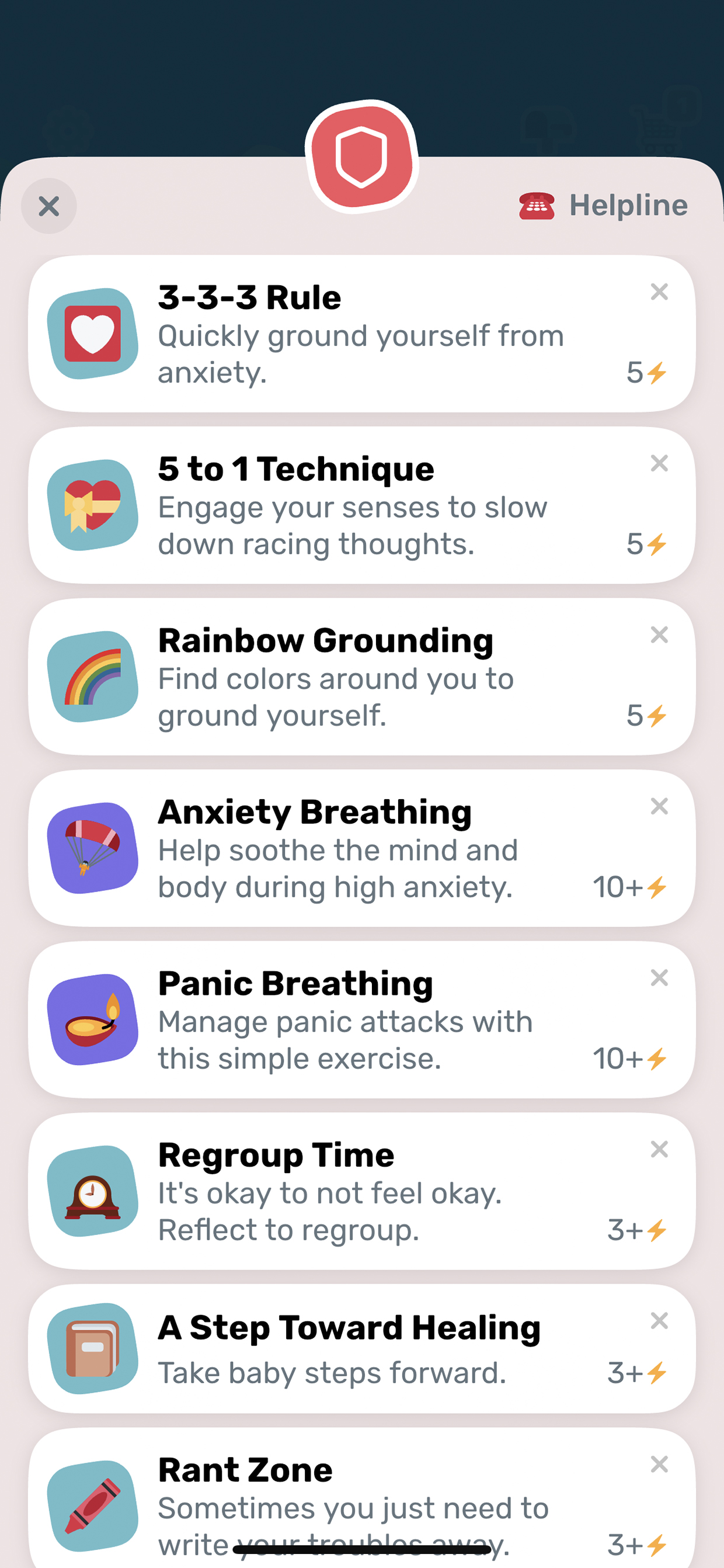
Task: Begin the Anxiety Breathing exercise
Action: (x=362, y=848)
